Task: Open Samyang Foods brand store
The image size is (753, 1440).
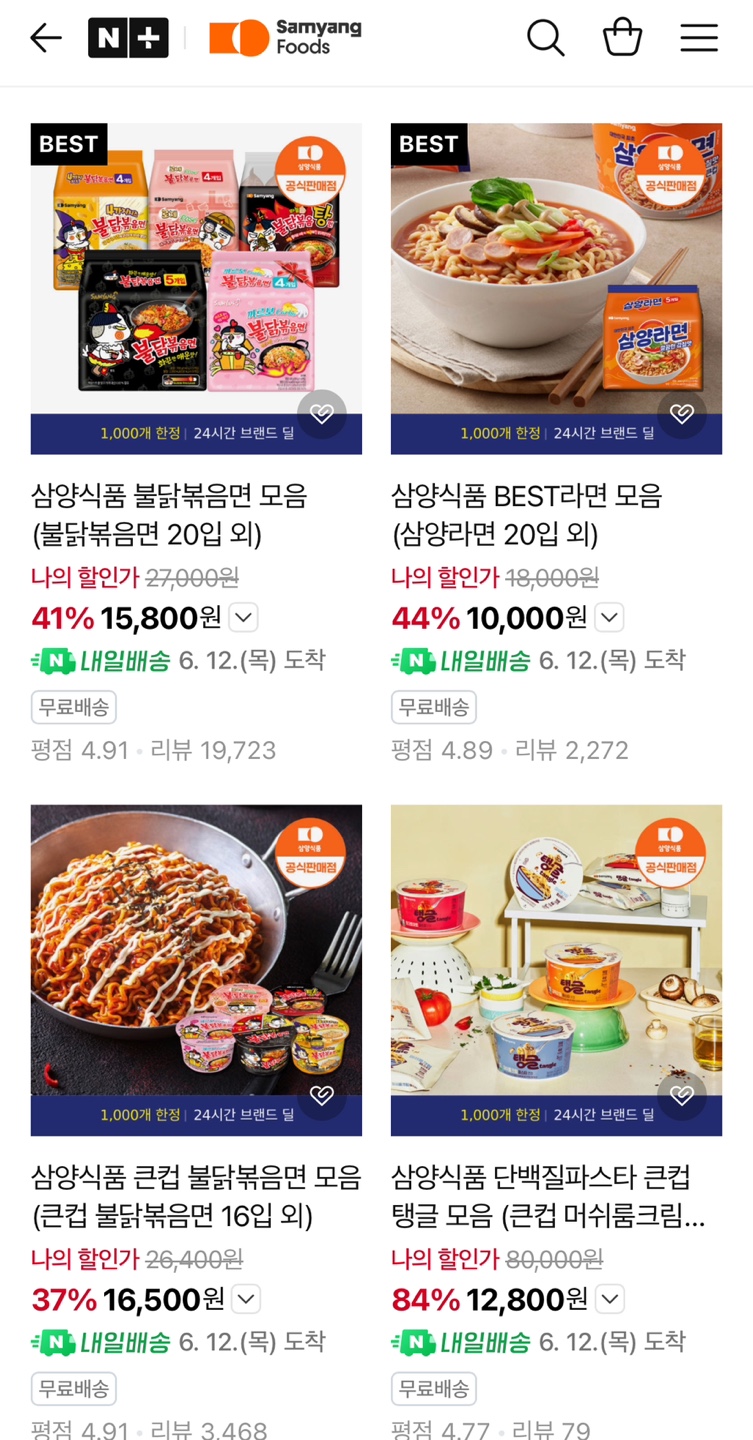Action: [284, 39]
